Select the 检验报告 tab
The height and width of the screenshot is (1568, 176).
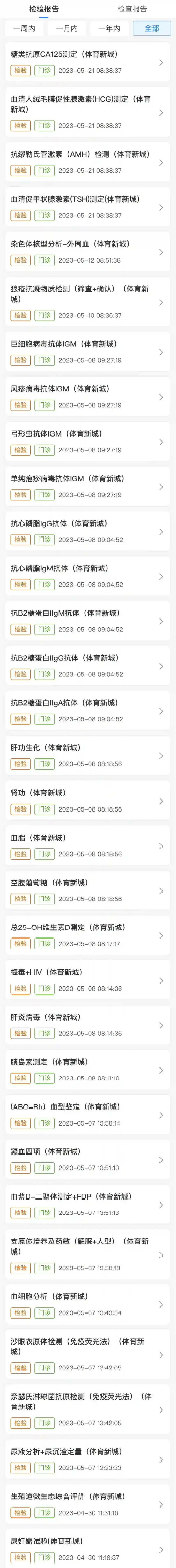click(x=44, y=9)
